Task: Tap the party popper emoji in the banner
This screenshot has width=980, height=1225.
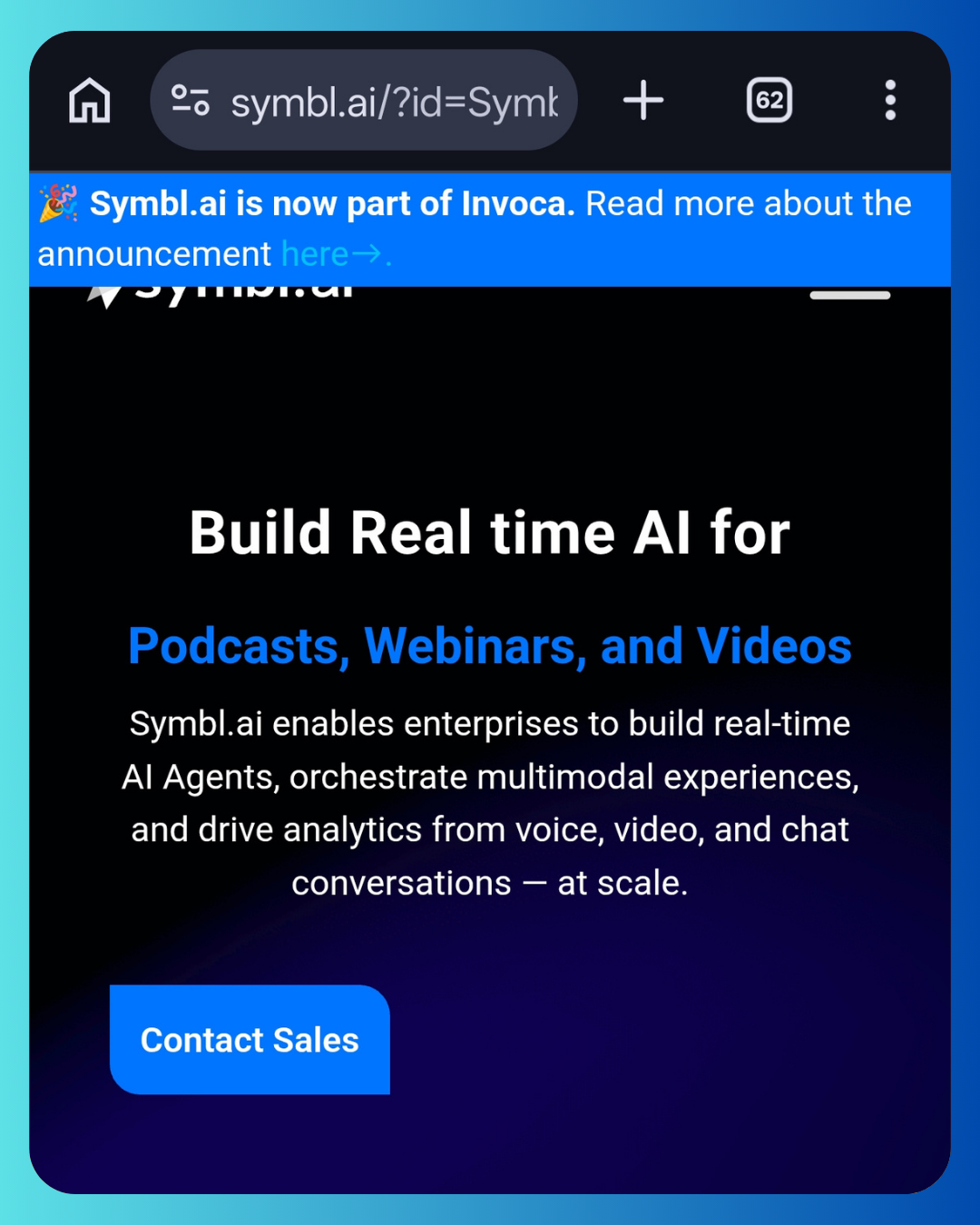Action: 58,201
